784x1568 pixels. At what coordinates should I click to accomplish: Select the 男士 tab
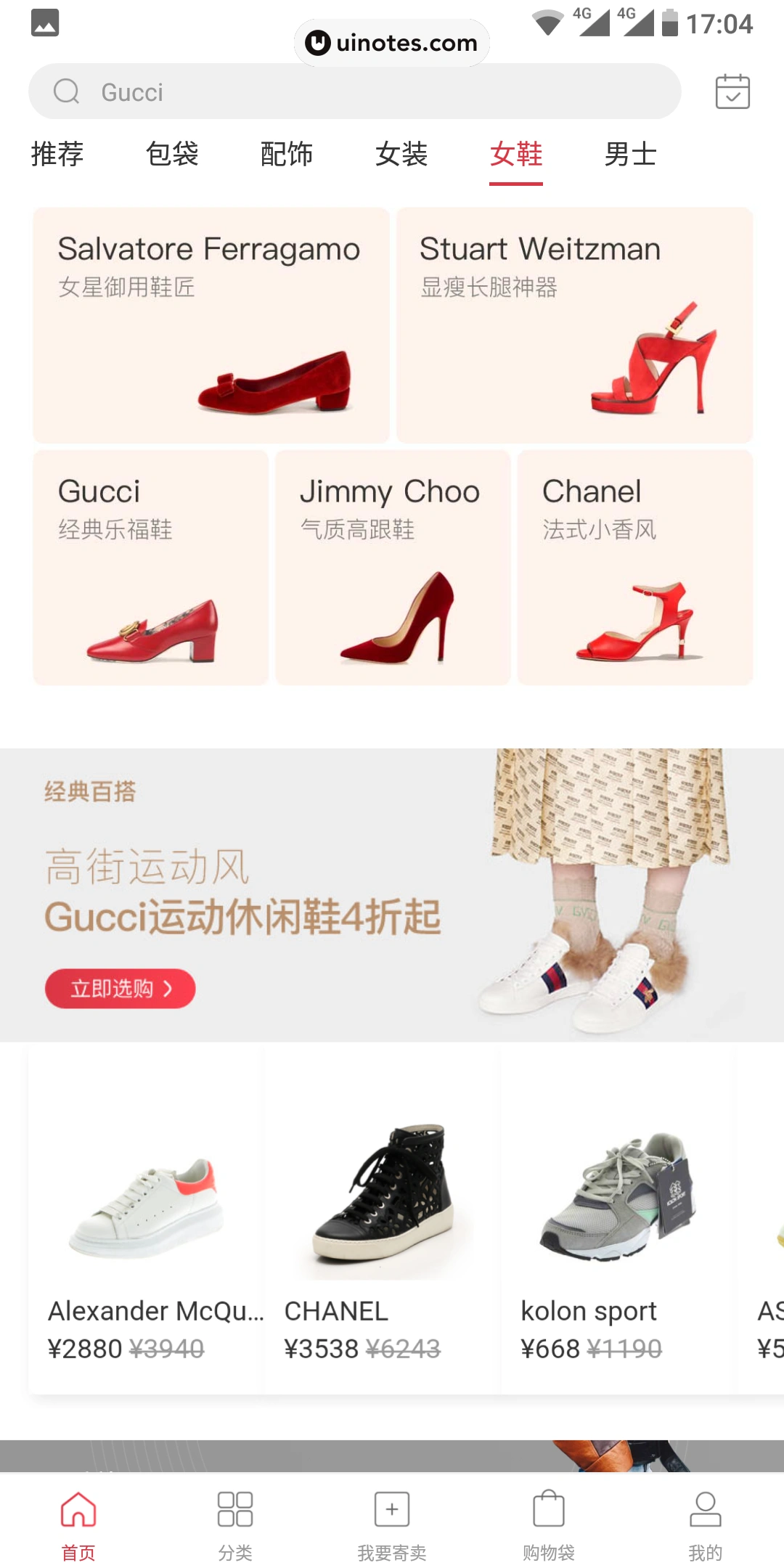click(630, 155)
